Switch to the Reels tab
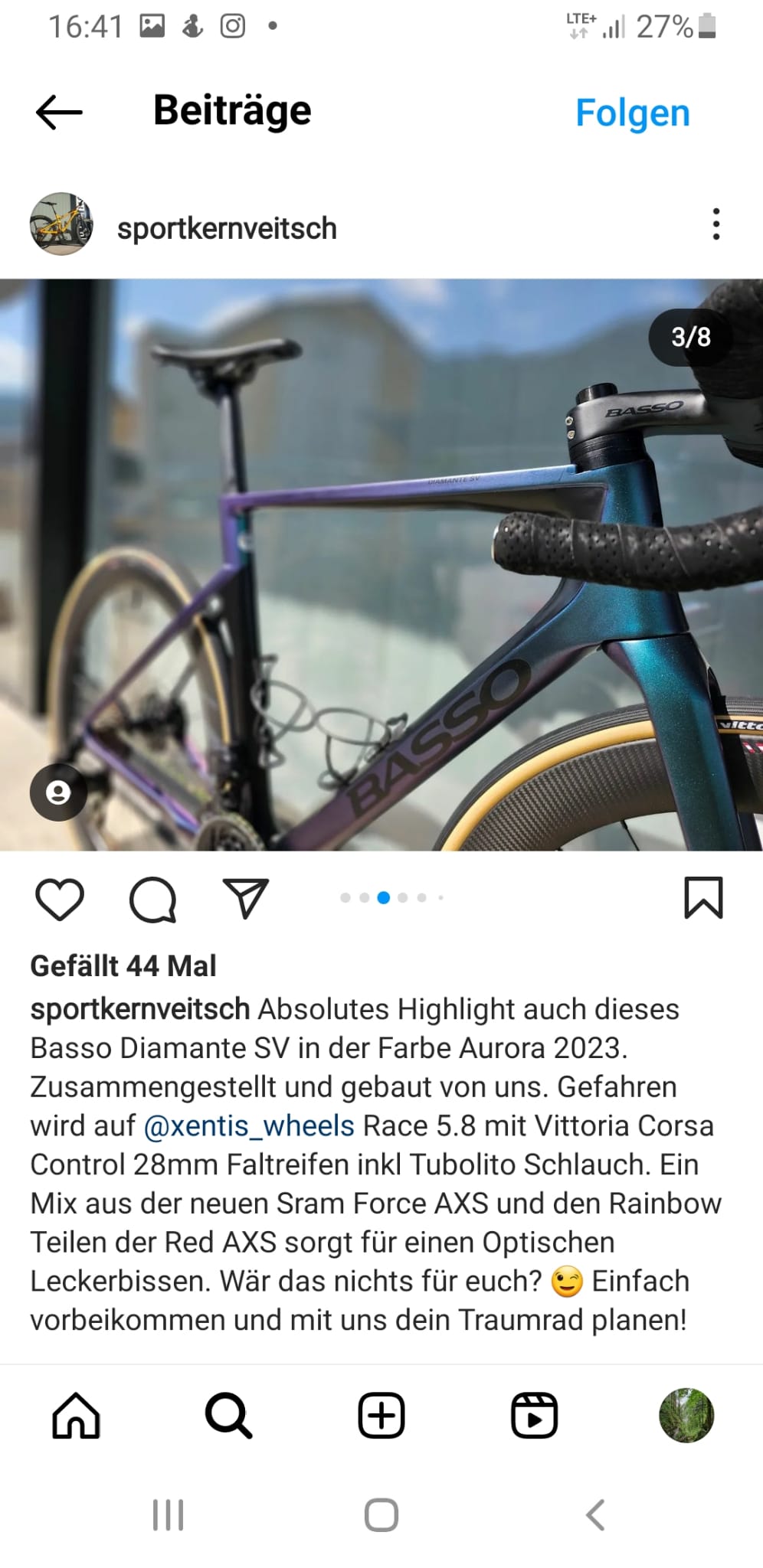763x1568 pixels. point(534,1416)
